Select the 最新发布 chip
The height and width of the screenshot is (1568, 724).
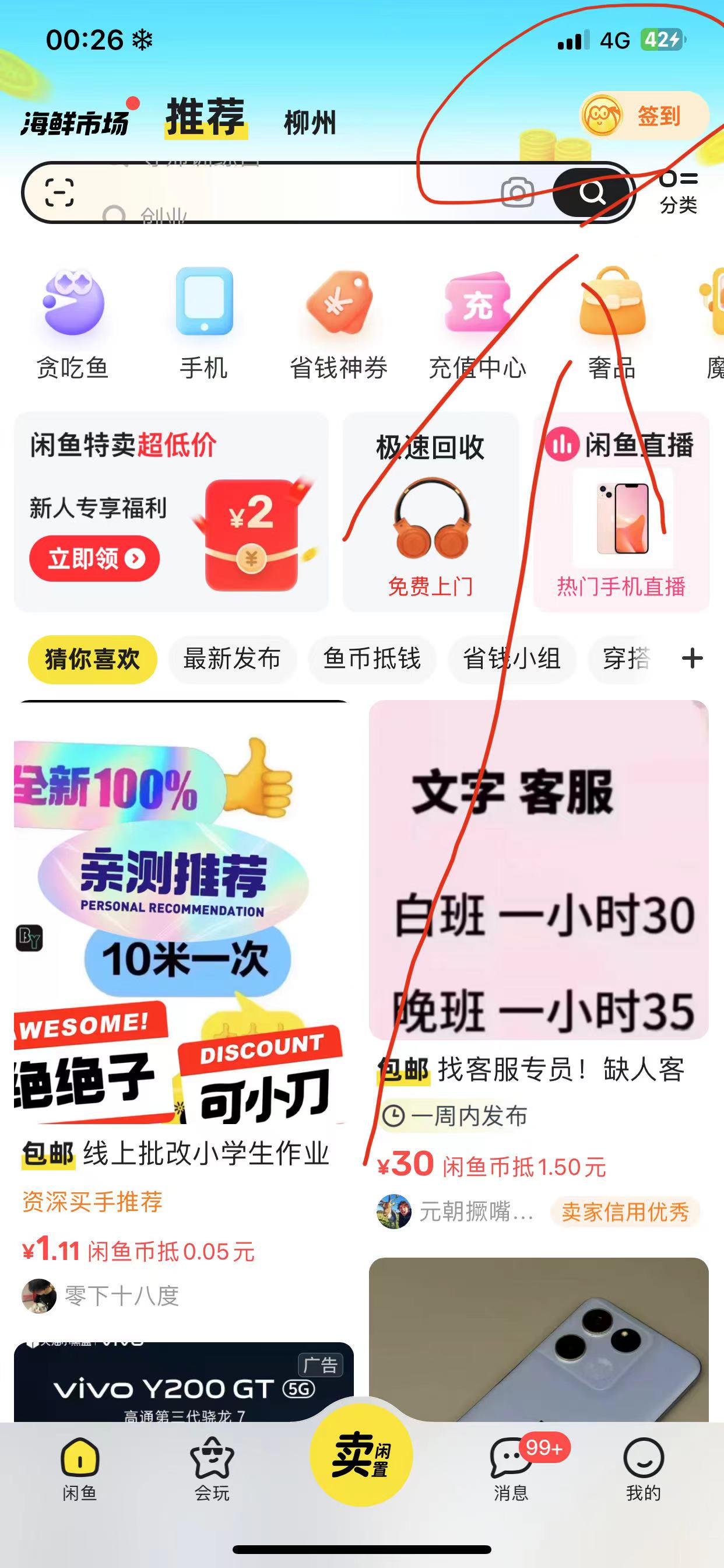pyautogui.click(x=232, y=659)
